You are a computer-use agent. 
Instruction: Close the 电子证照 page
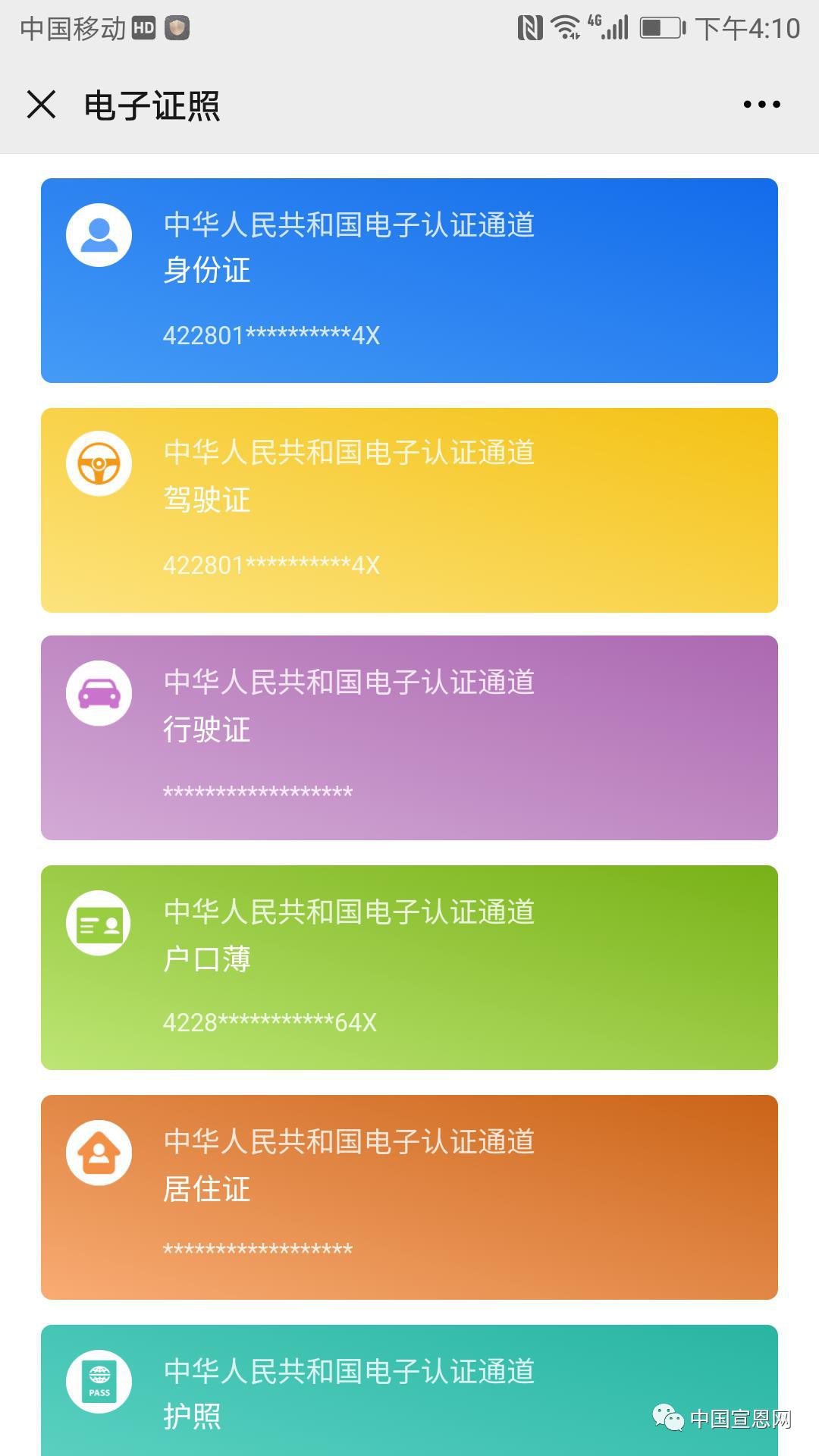[42, 105]
